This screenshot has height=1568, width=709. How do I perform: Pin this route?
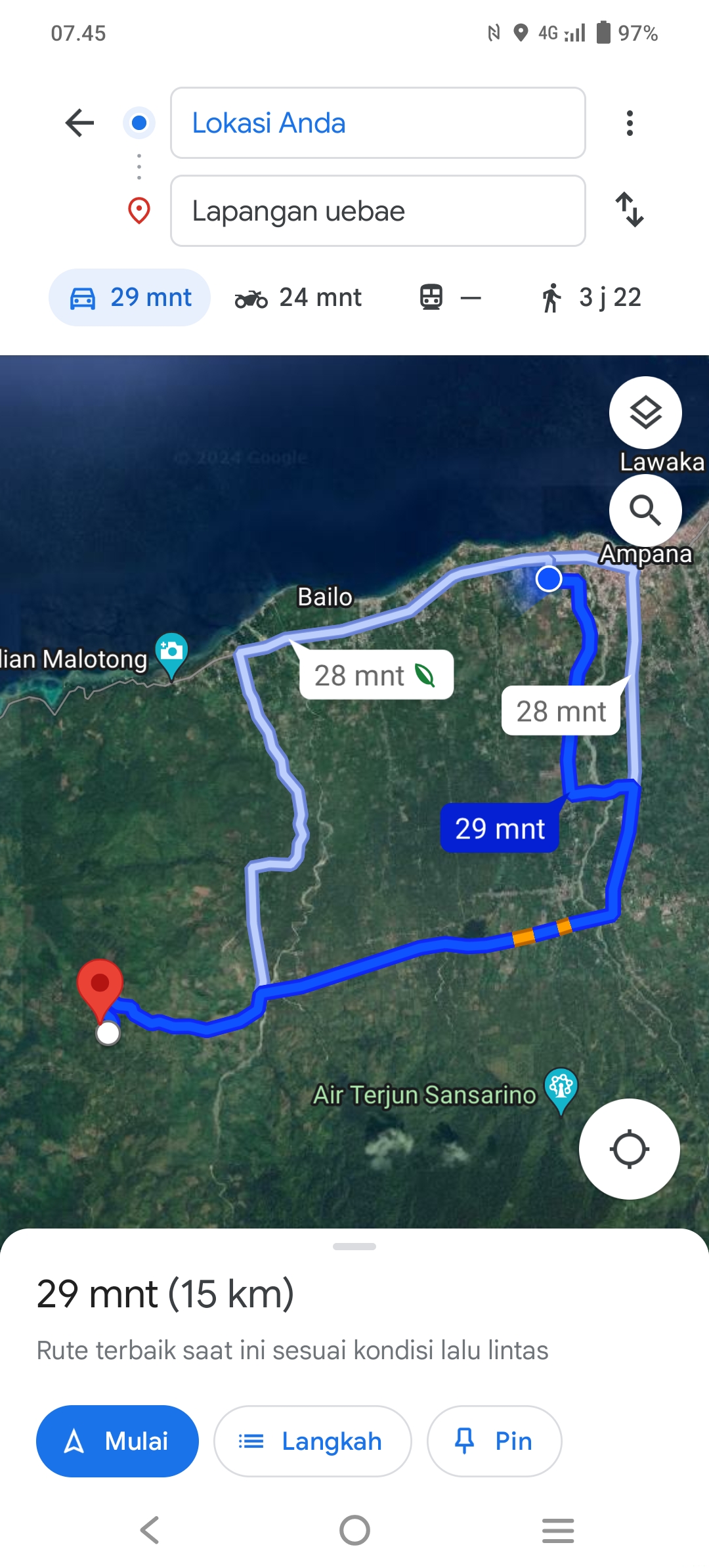tap(494, 1441)
